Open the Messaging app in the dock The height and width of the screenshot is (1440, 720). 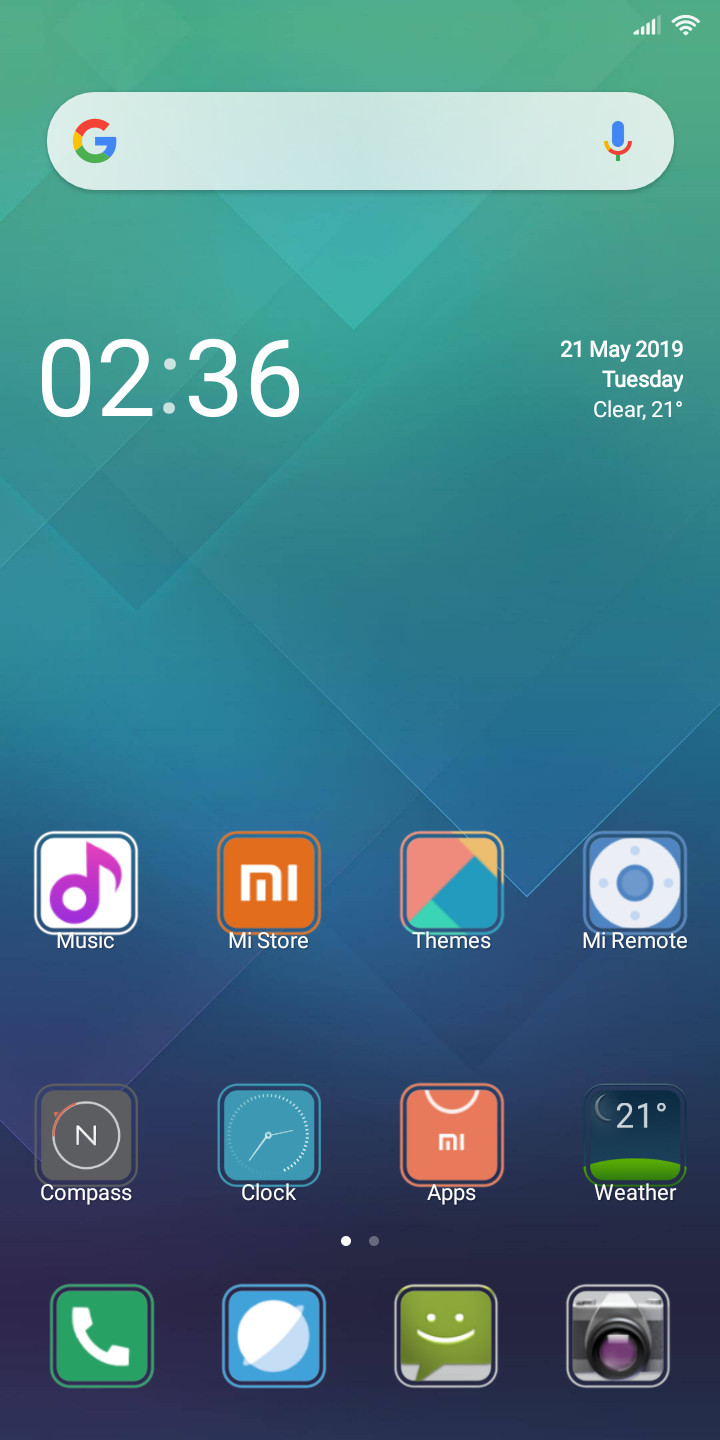pyautogui.click(x=446, y=1336)
